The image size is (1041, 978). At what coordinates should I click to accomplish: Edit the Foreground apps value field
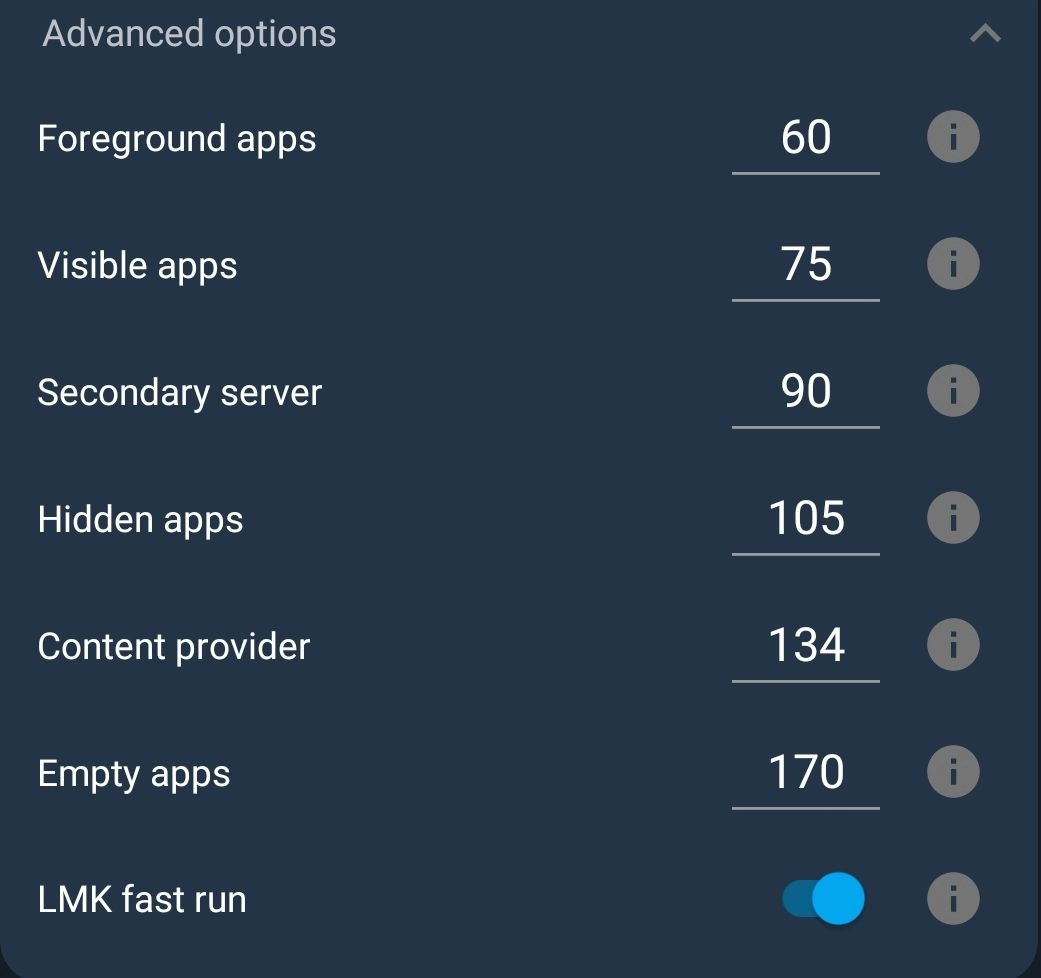coord(805,139)
